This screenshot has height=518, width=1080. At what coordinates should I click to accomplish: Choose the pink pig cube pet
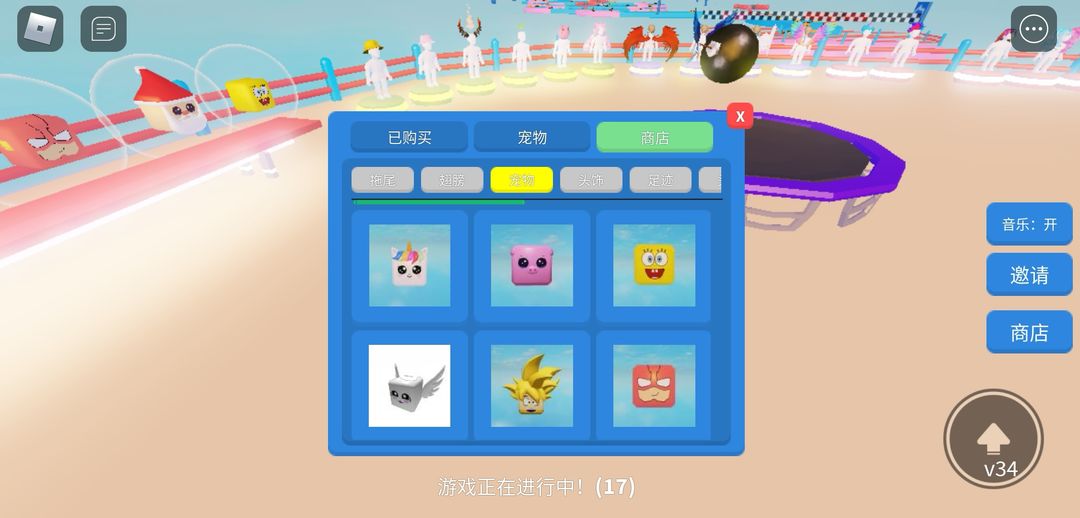(532, 265)
